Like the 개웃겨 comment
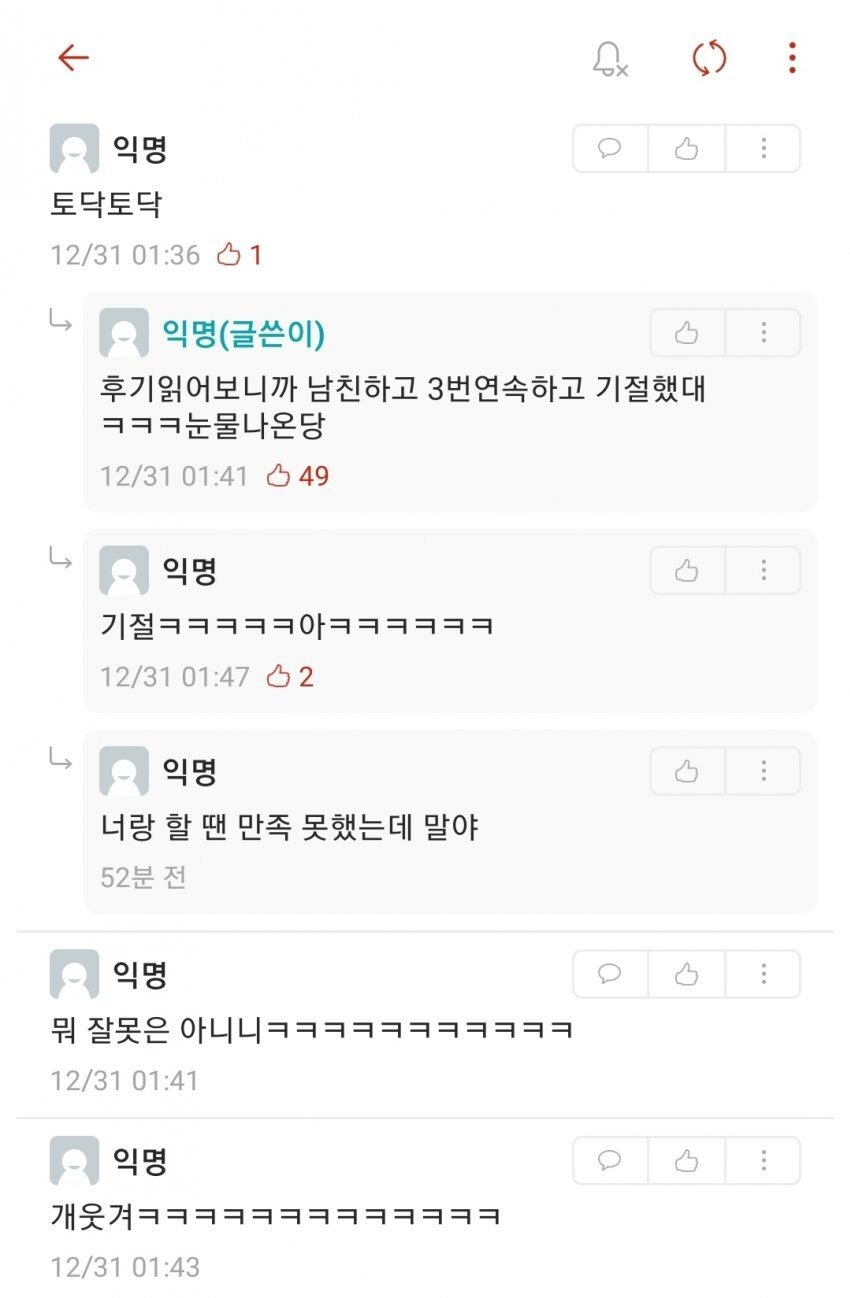 click(x=686, y=1161)
